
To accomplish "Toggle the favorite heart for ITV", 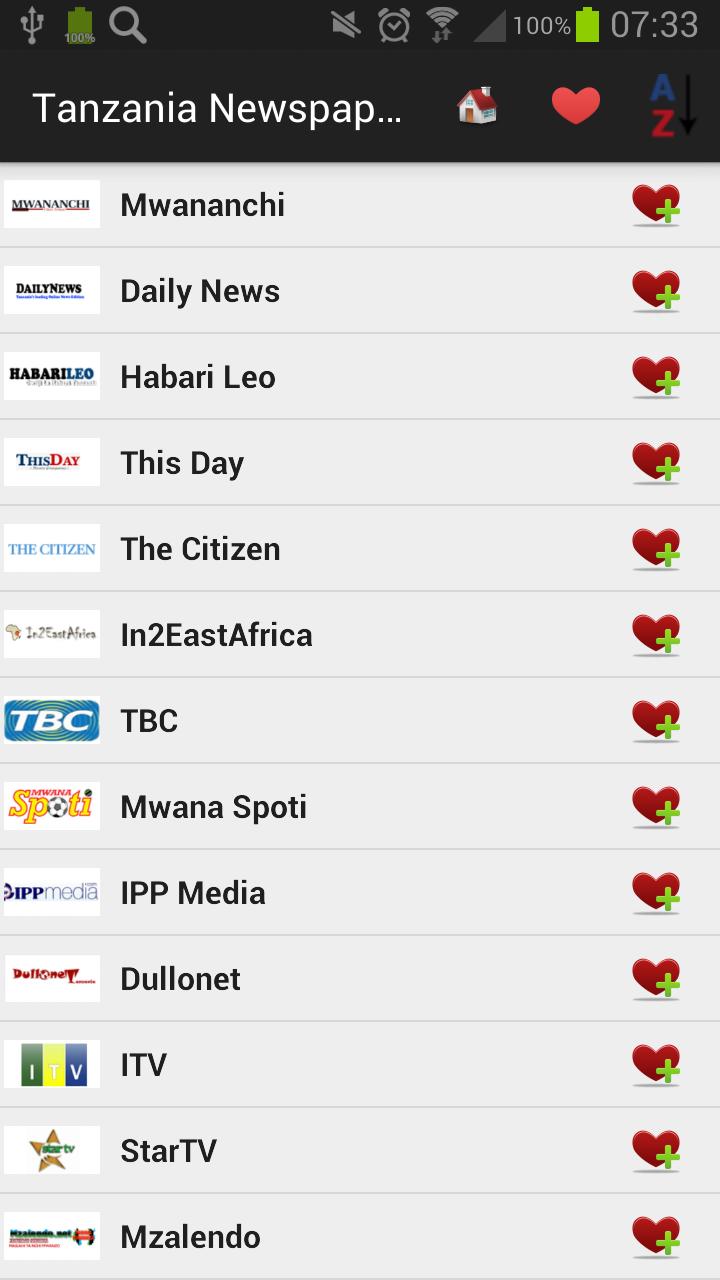I will (656, 1064).
